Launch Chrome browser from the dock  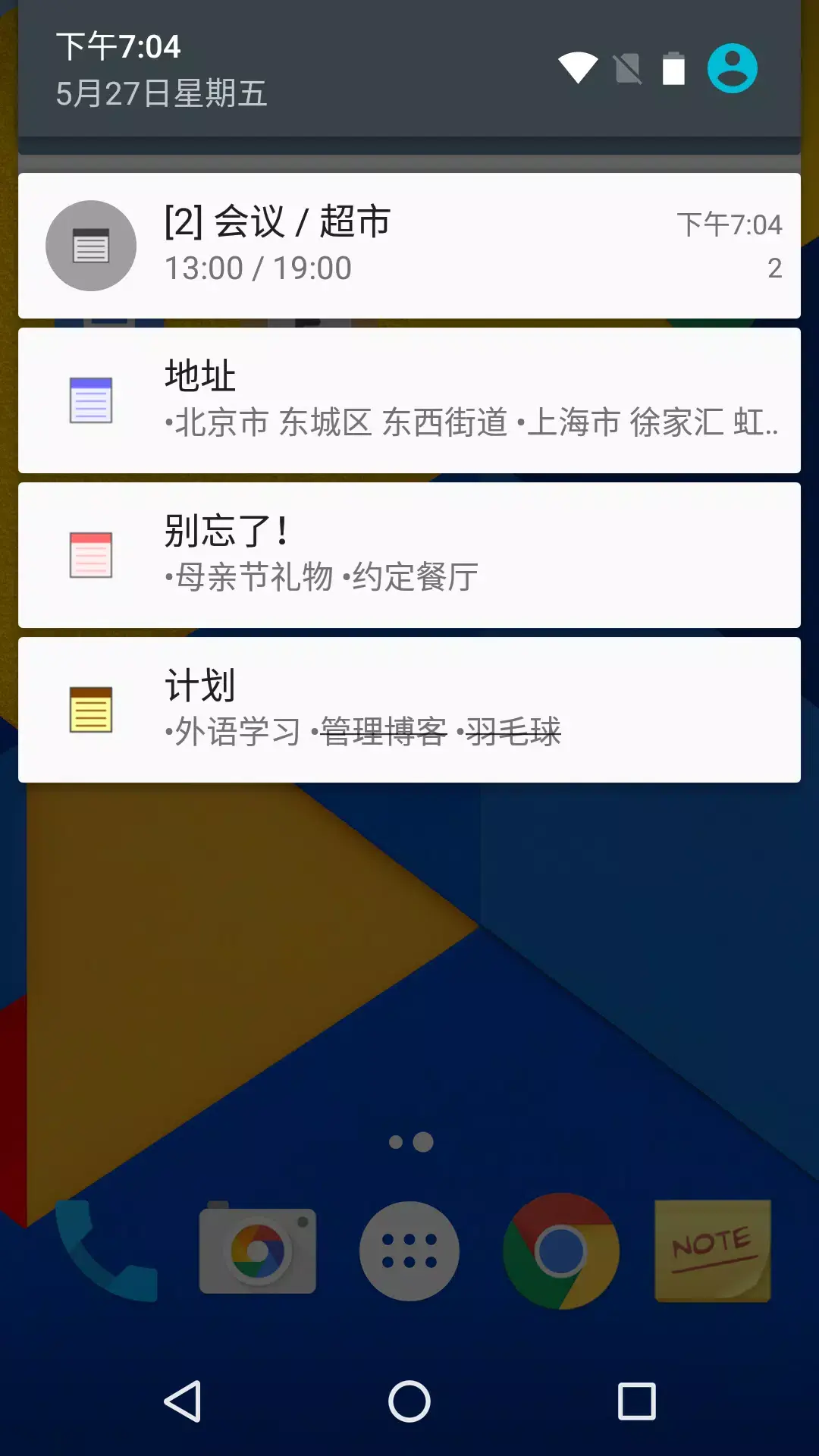(x=561, y=1251)
